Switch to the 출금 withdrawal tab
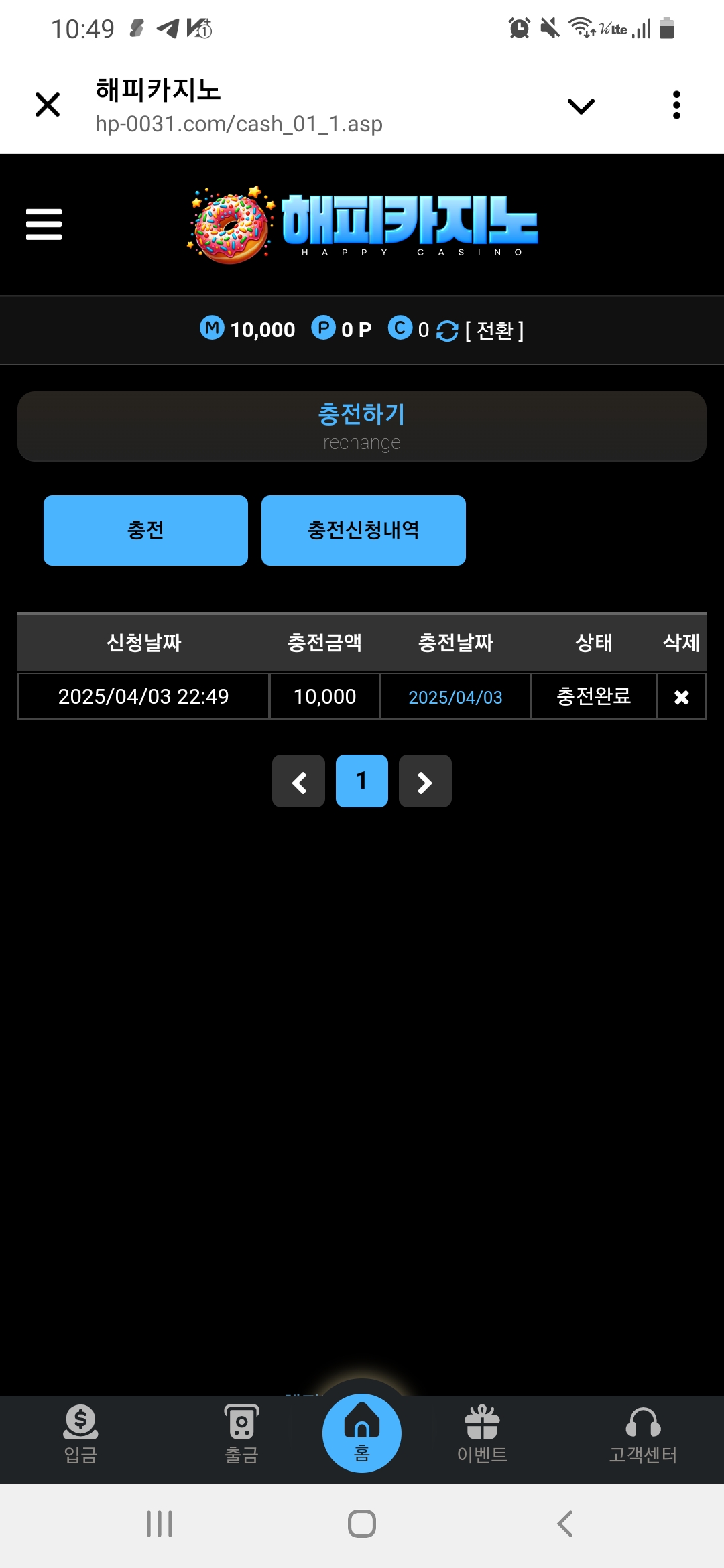 coord(241,1434)
